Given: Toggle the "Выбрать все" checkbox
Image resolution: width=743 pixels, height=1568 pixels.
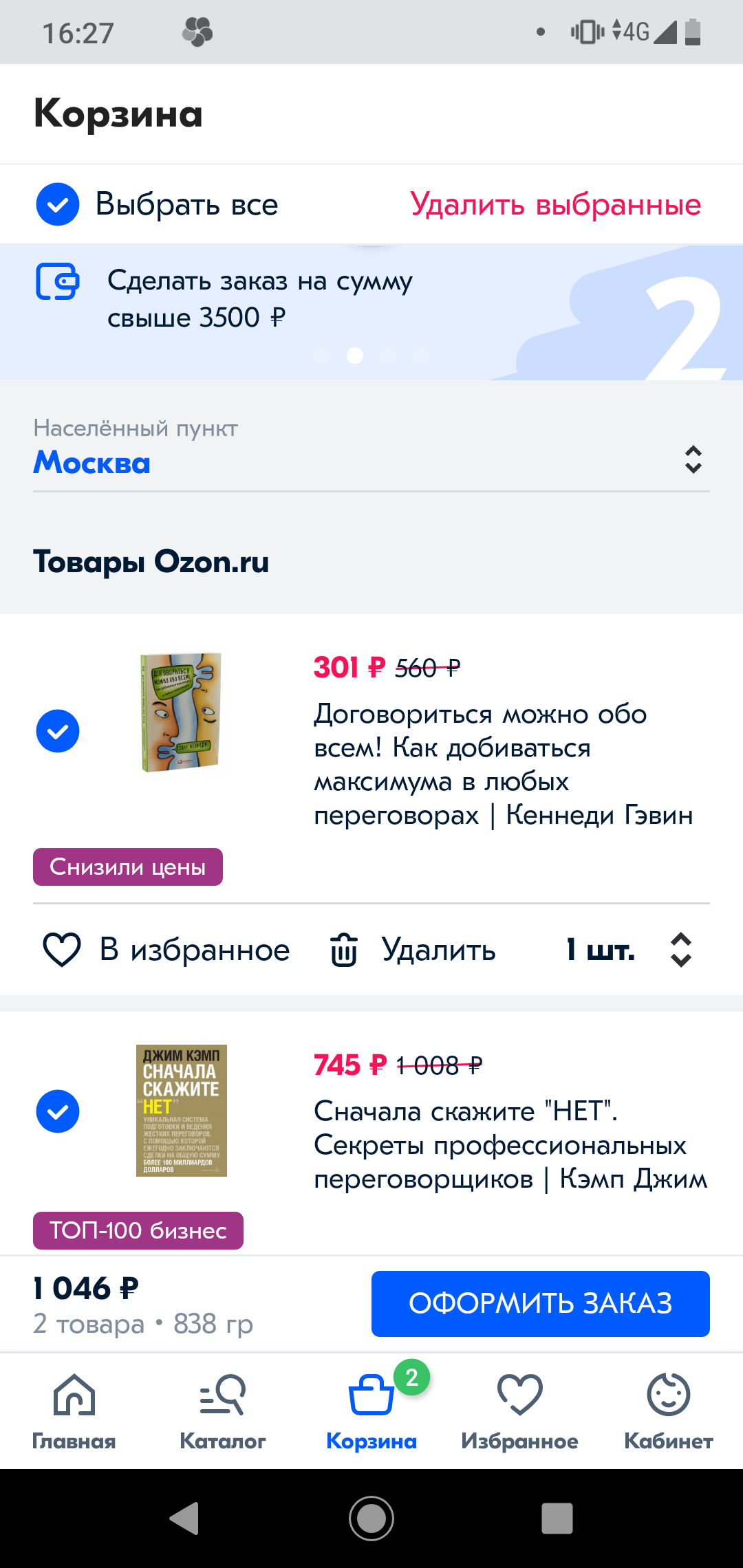Looking at the screenshot, I should [58, 204].
